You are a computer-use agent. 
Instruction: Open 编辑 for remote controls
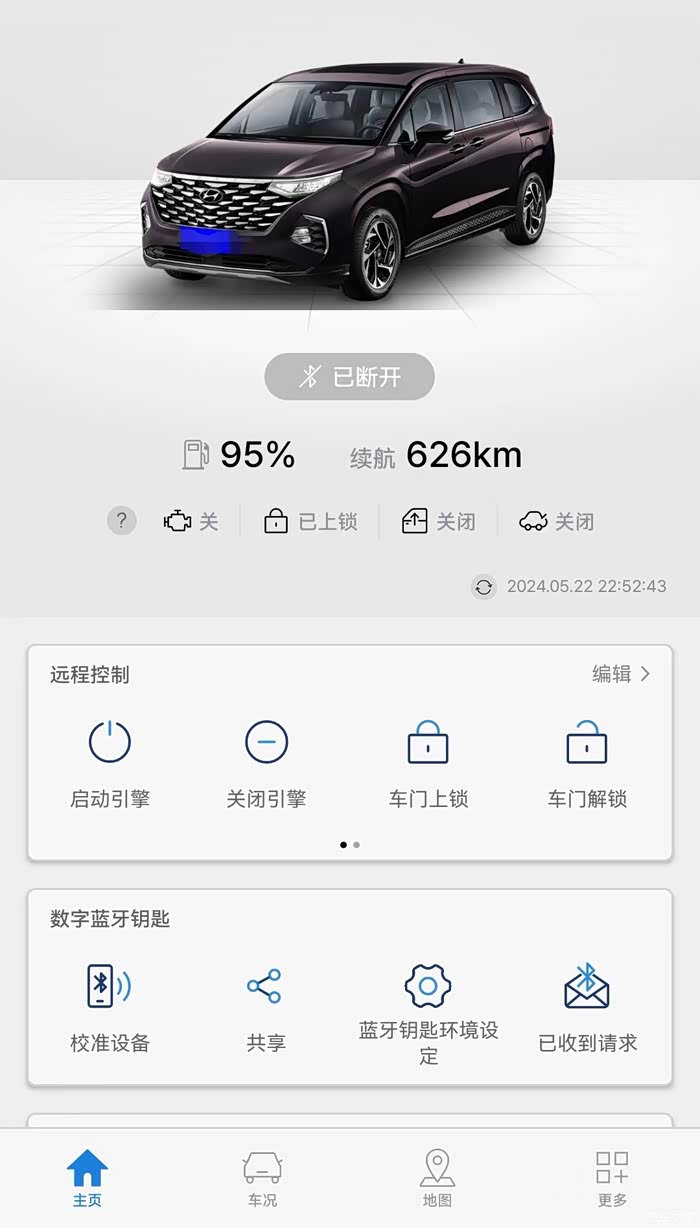pyautogui.click(x=621, y=674)
